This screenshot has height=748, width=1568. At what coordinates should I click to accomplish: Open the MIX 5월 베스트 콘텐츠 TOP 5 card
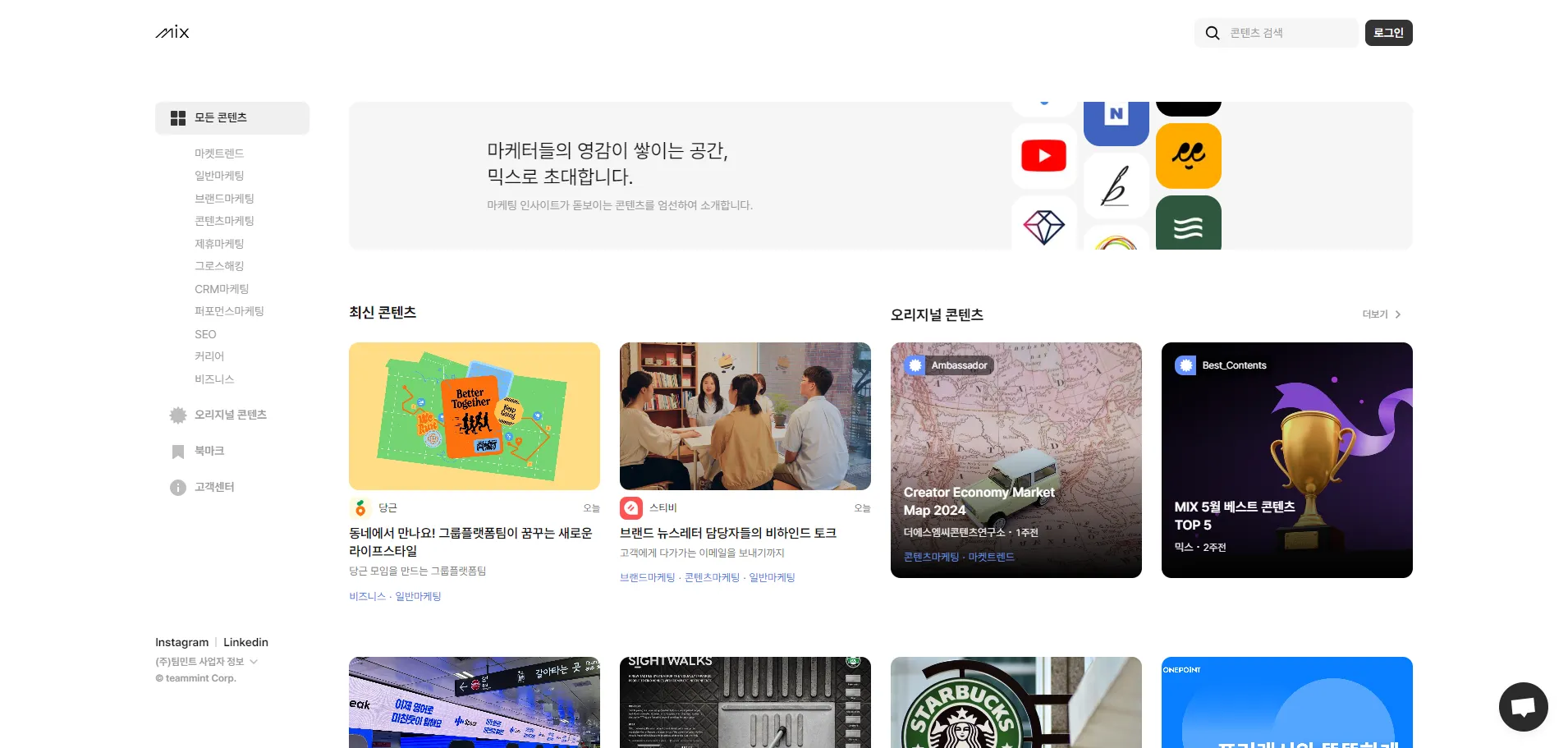pyautogui.click(x=1286, y=460)
